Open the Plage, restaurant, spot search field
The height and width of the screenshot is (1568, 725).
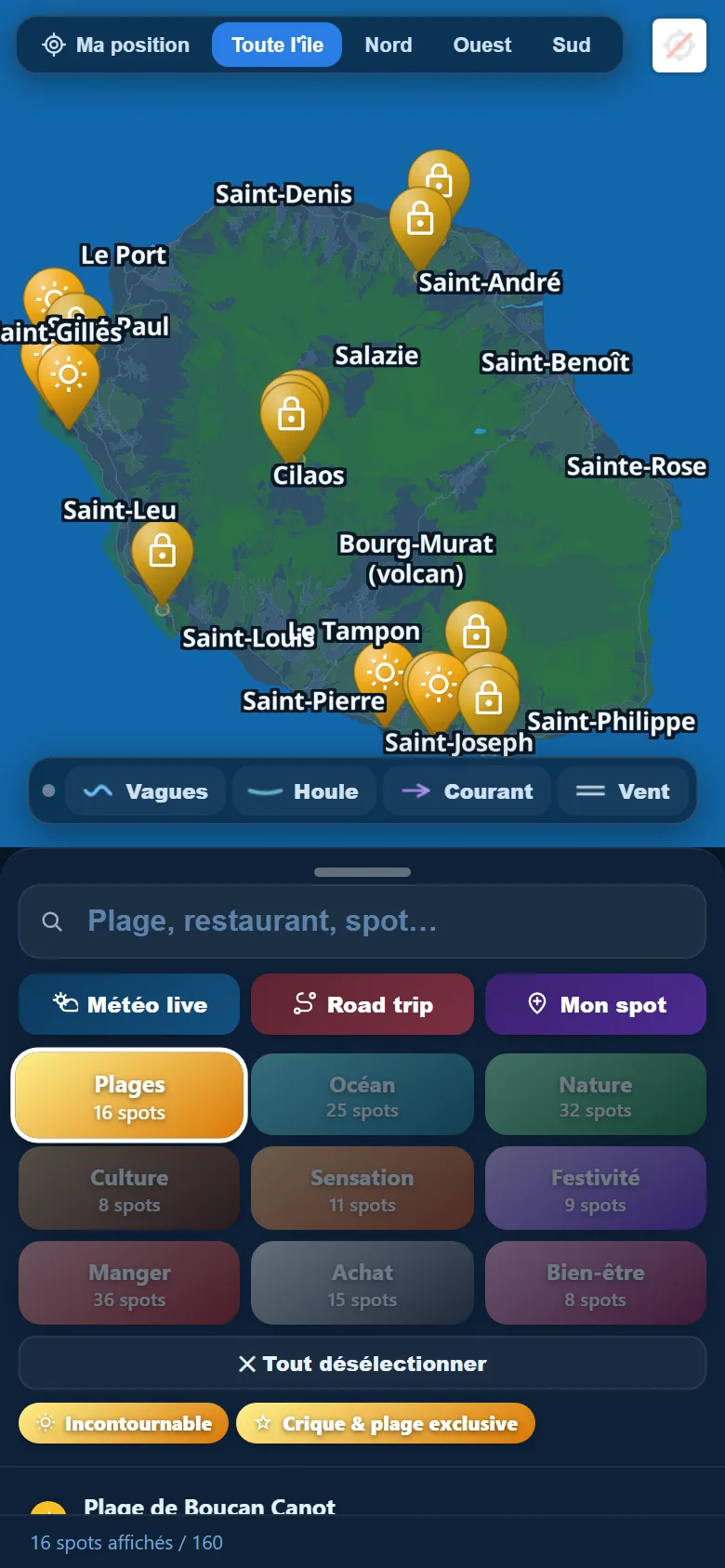click(362, 921)
